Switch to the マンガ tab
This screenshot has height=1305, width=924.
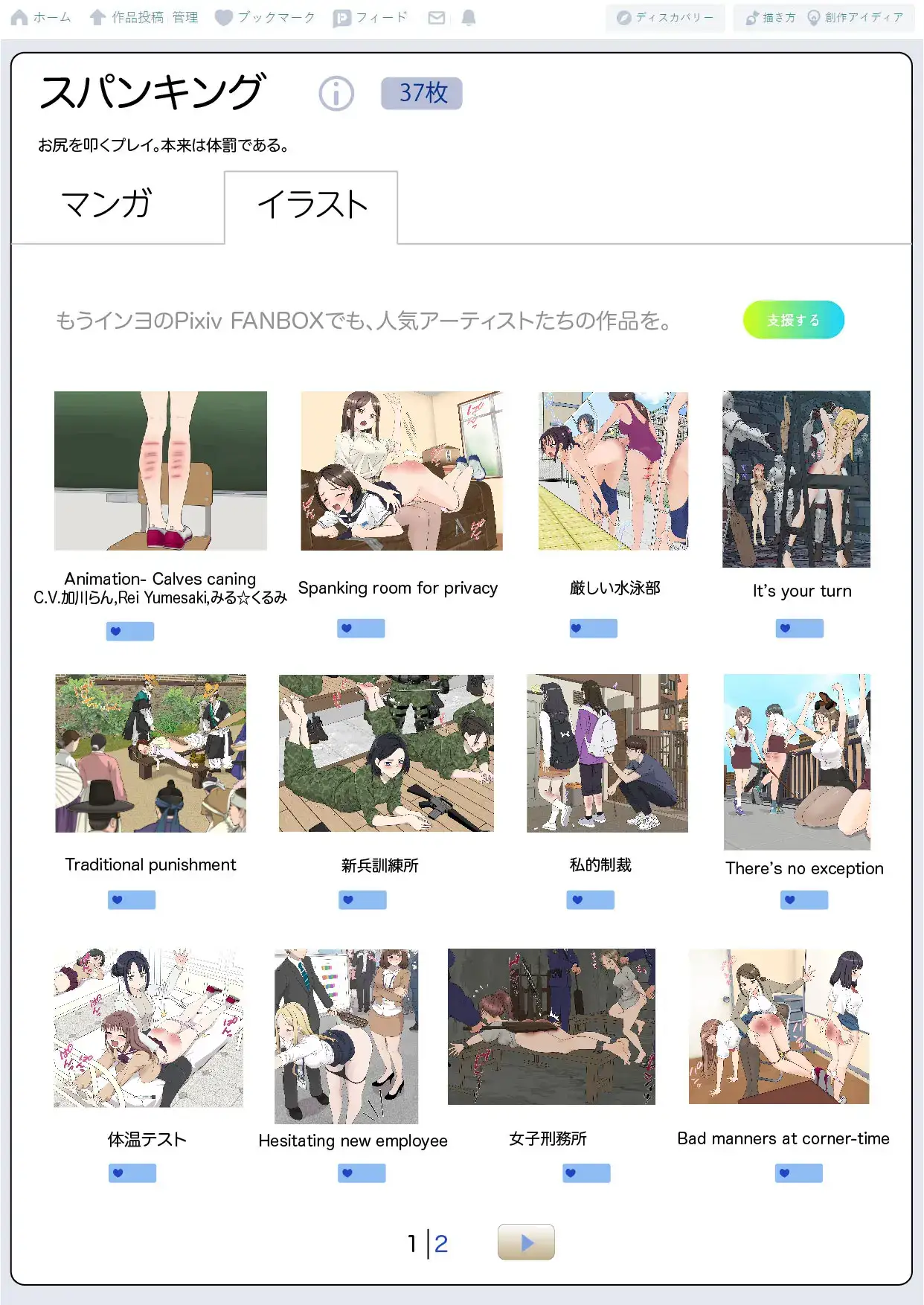coord(107,204)
